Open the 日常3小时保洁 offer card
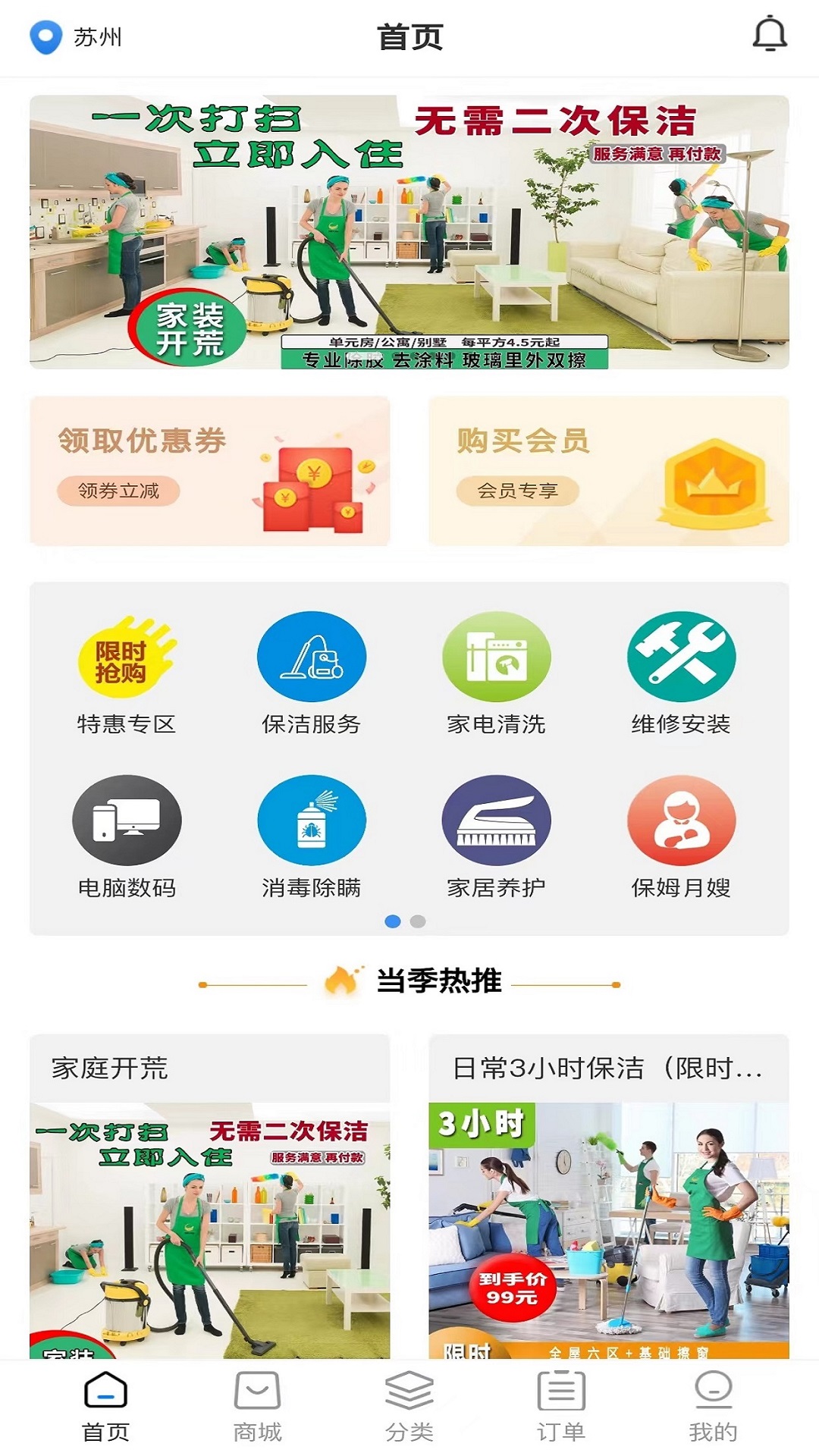 [x=609, y=1197]
